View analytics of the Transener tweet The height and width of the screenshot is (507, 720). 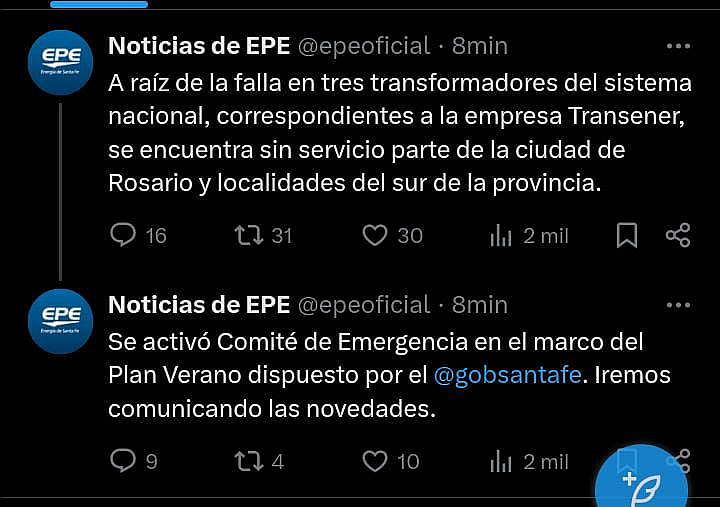501,235
